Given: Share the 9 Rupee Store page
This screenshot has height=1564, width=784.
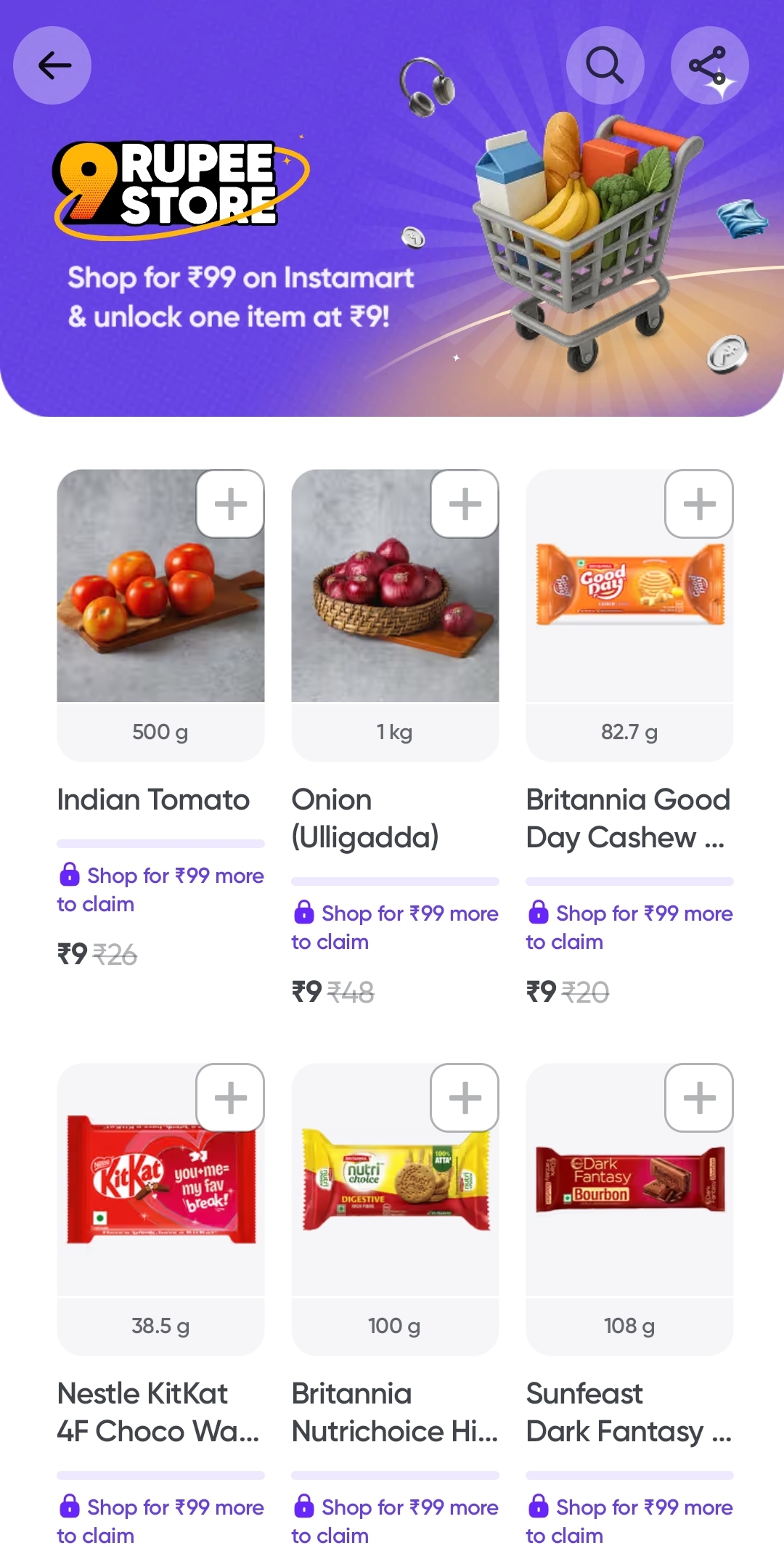Looking at the screenshot, I should (708, 65).
